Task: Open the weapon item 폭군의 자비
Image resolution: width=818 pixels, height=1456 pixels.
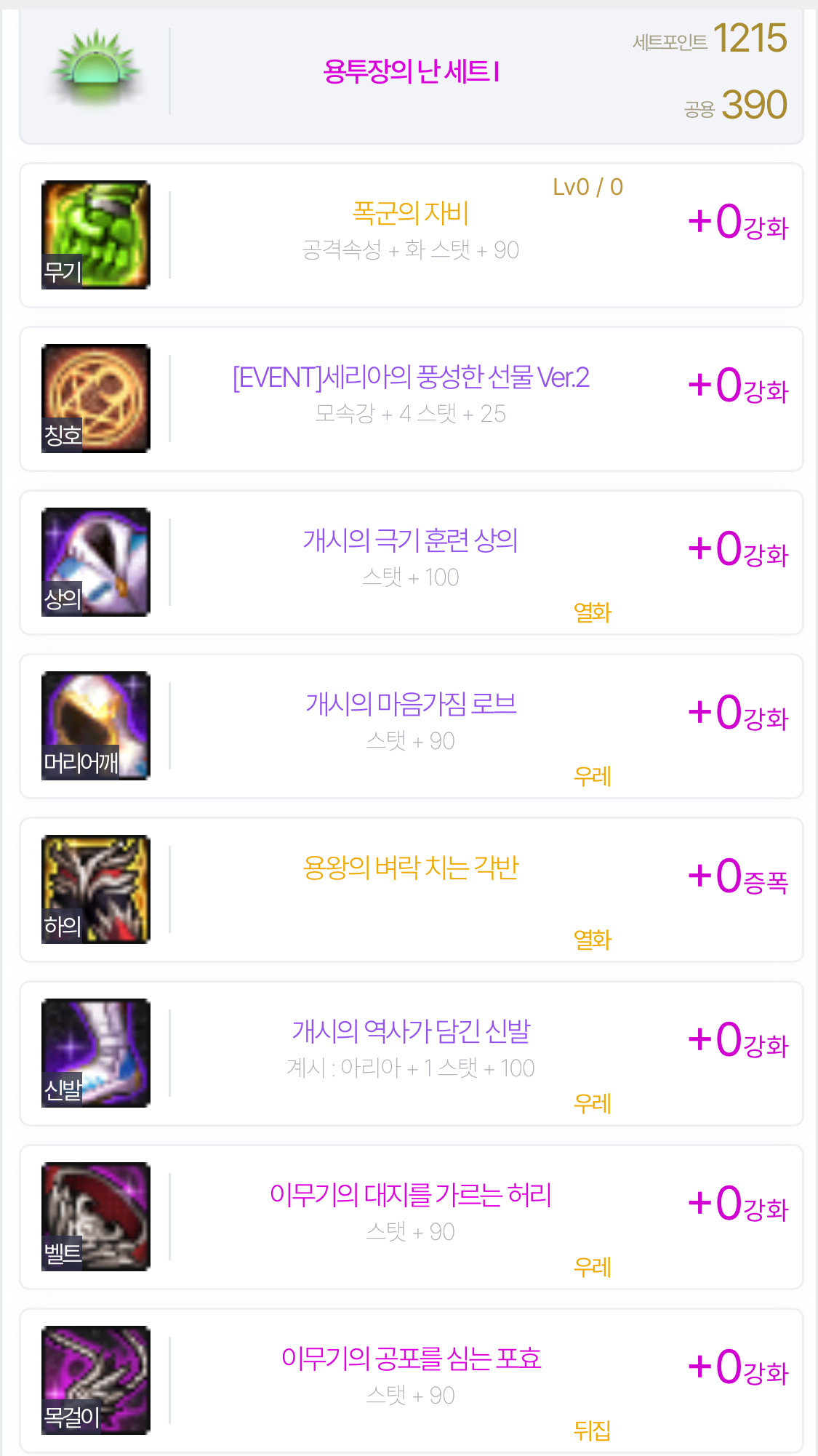Action: point(411,235)
